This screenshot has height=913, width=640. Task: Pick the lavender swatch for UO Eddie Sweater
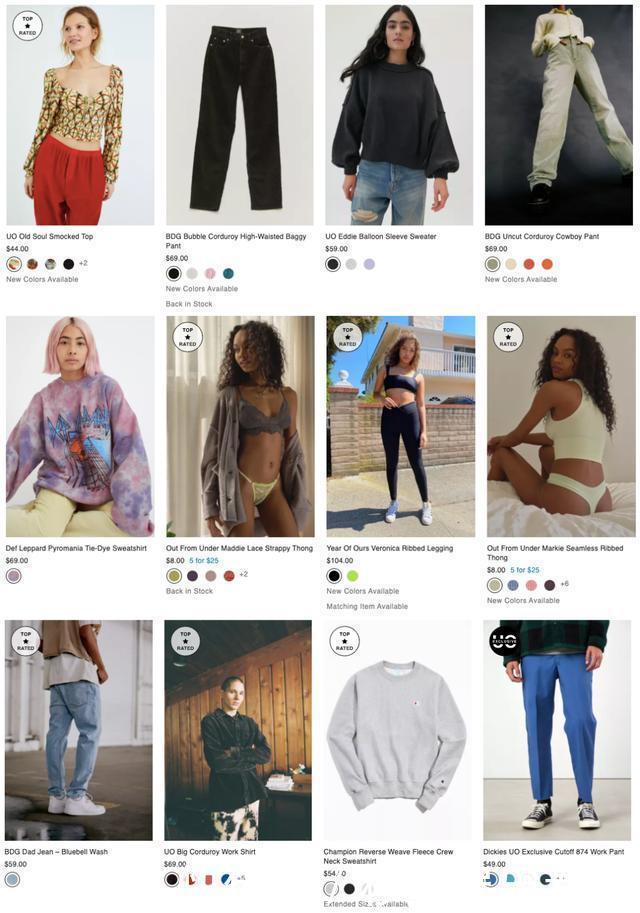click(x=369, y=264)
